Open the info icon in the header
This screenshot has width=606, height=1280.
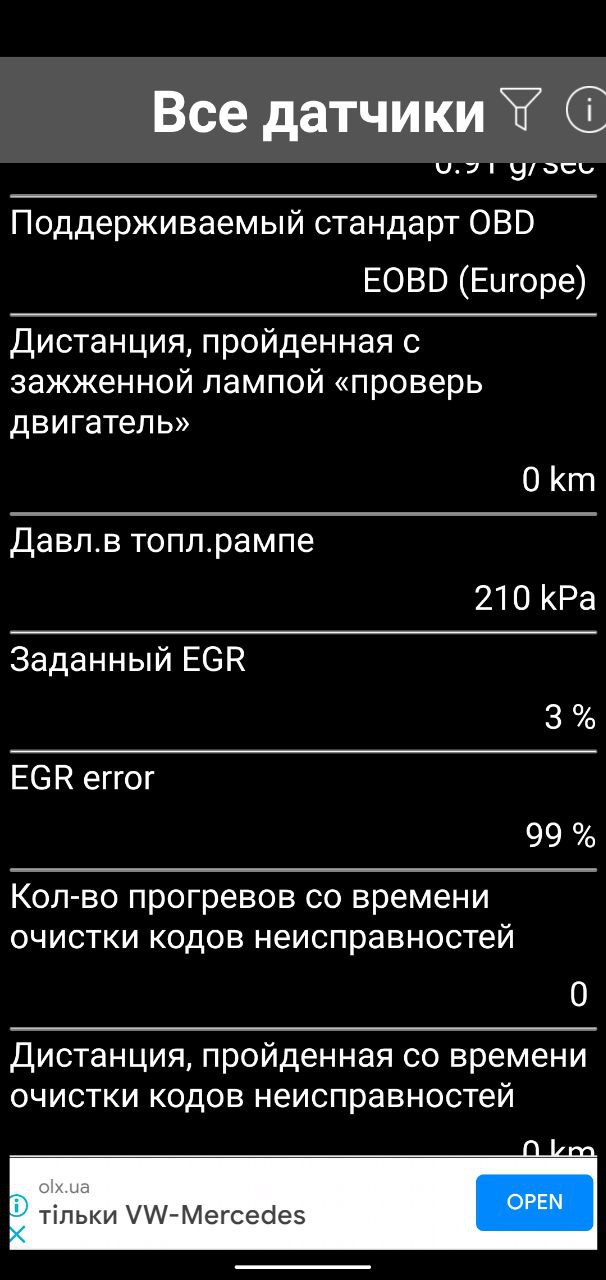(x=588, y=109)
